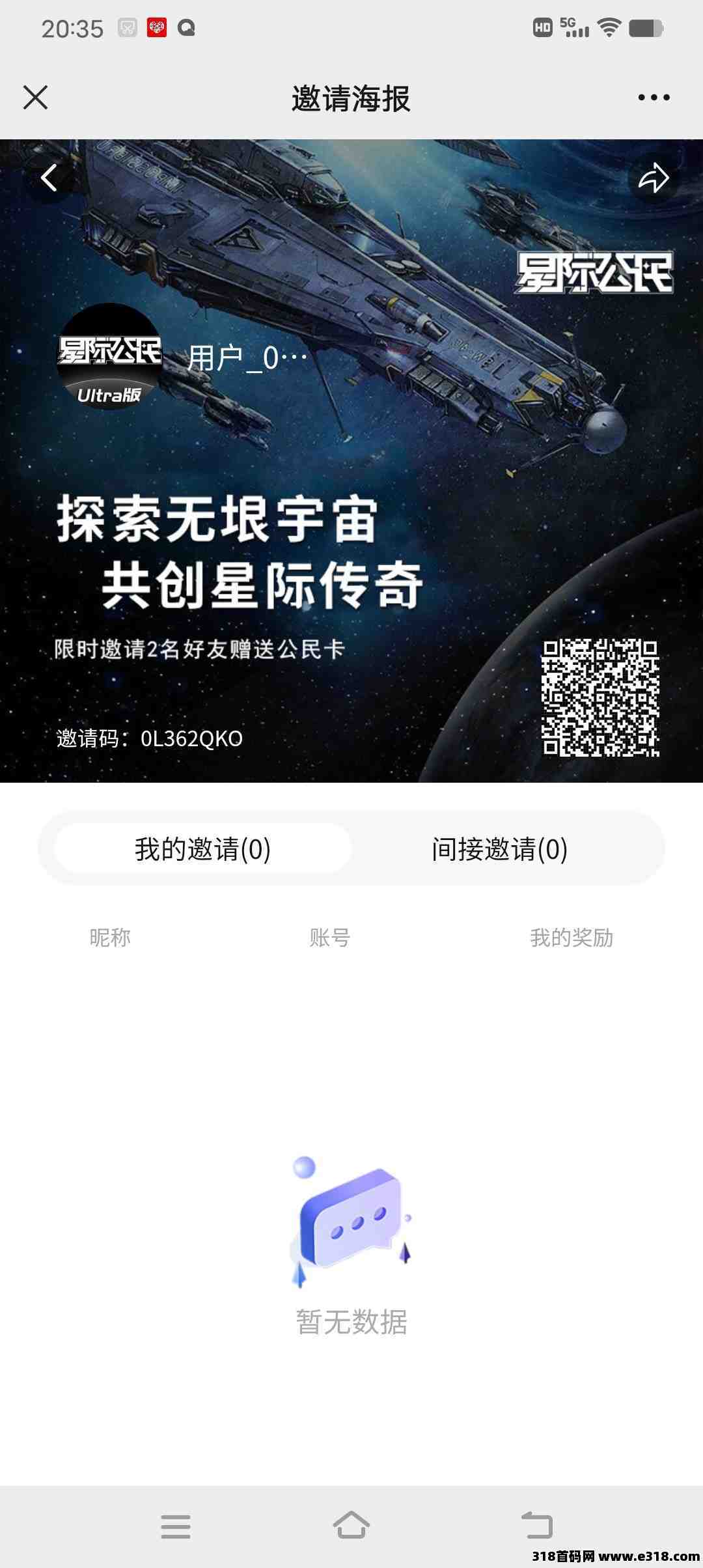Viewport: 703px width, 1568px height.
Task: Open the three-dot overflow menu
Action: [x=654, y=98]
